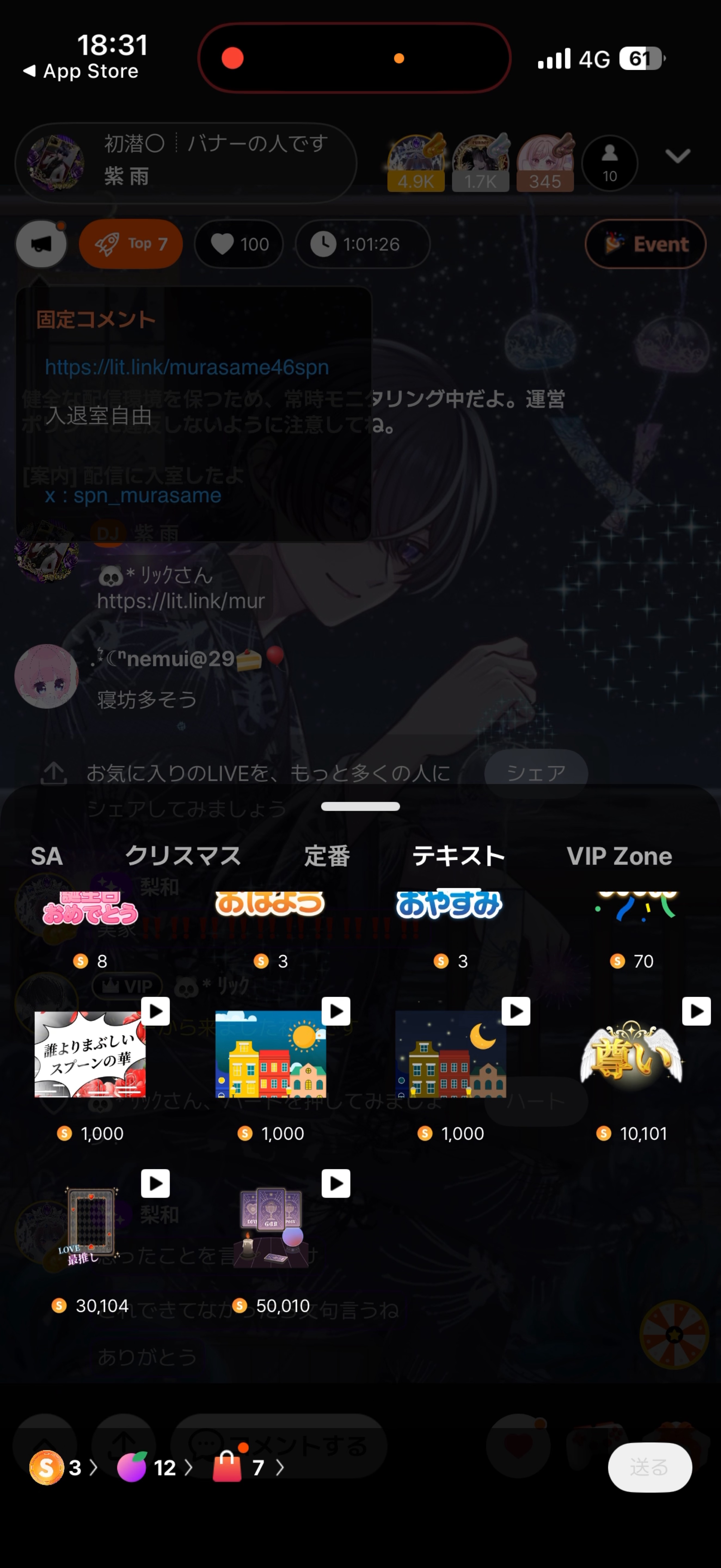Viewport: 721px width, 1568px height.
Task: Select the テキスト tab
Action: (x=458, y=855)
